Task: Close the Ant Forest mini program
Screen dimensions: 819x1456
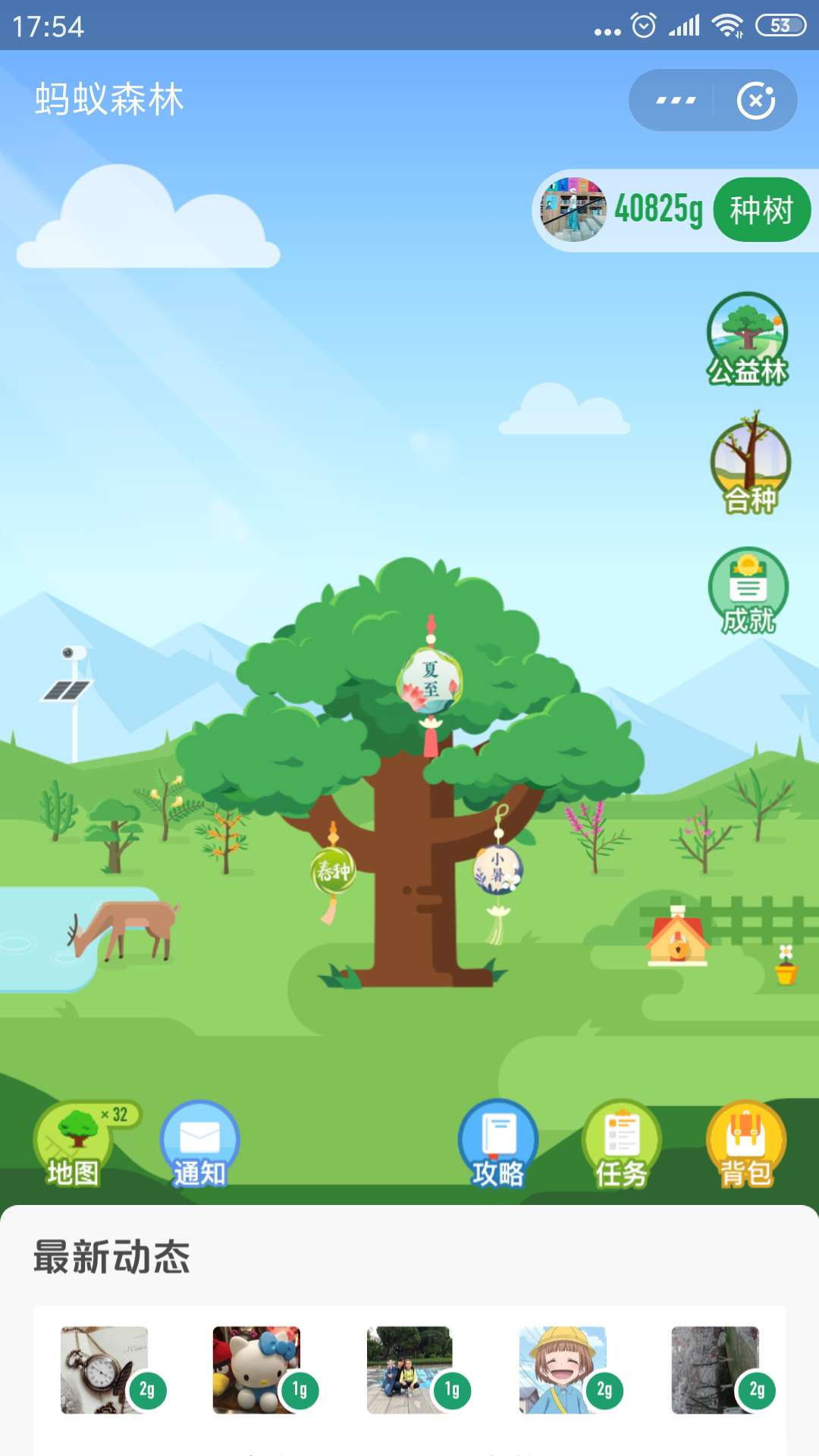Action: pyautogui.click(x=756, y=100)
